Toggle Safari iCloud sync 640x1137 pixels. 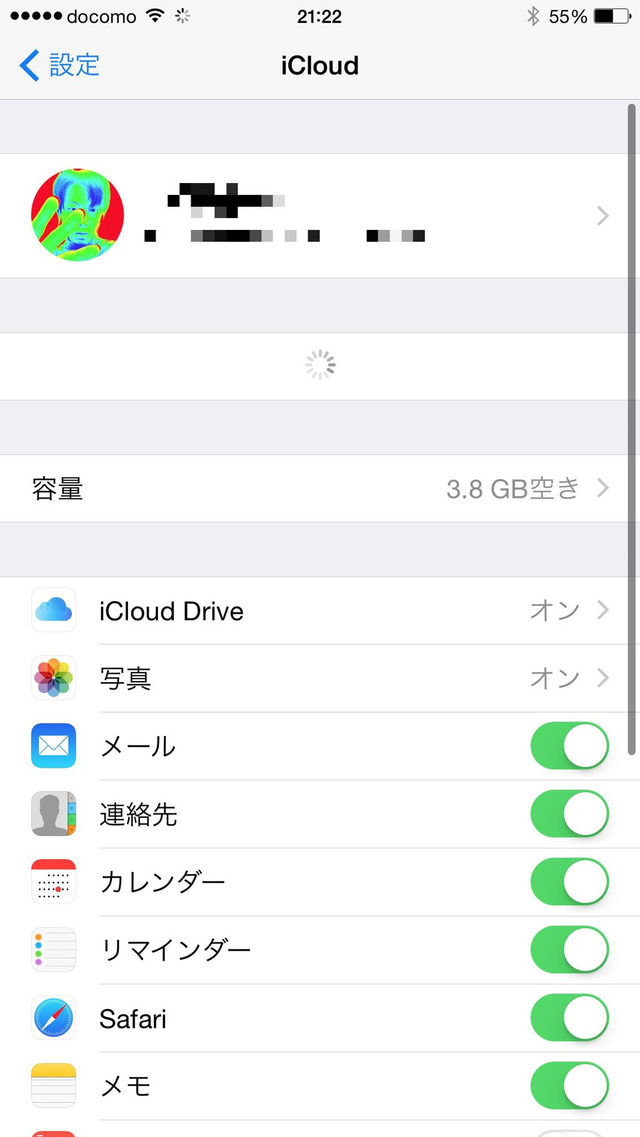569,1018
